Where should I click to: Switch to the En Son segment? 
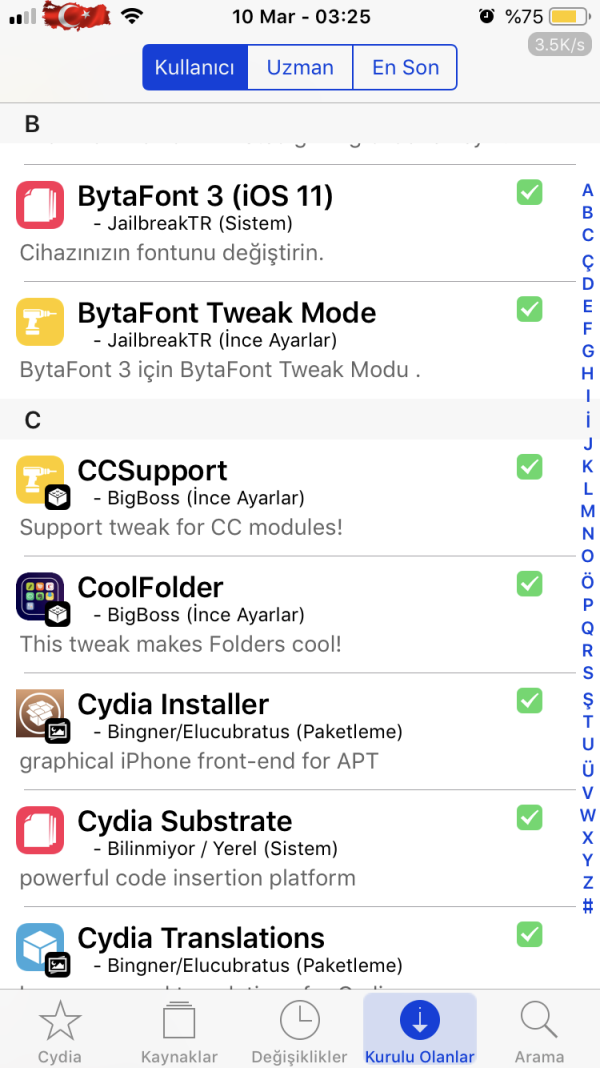pos(405,68)
